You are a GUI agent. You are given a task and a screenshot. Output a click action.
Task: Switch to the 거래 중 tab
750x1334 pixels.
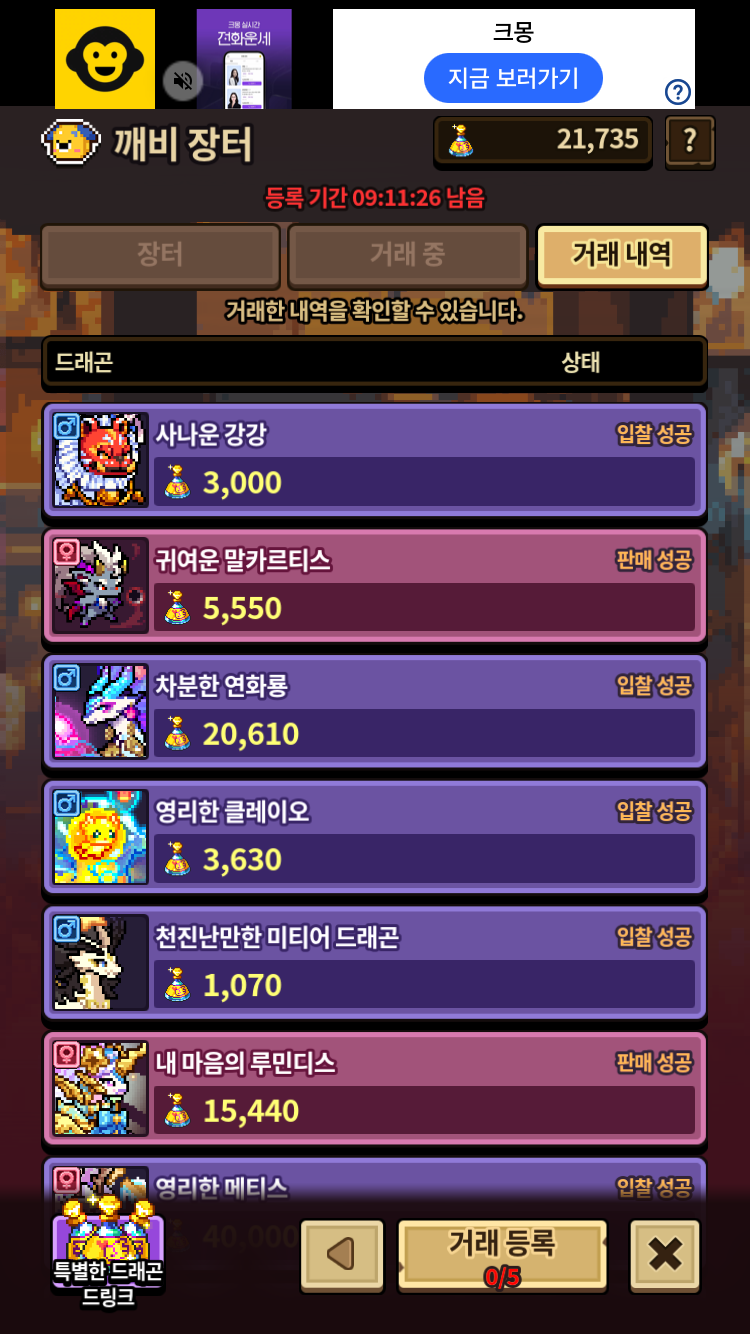point(407,255)
